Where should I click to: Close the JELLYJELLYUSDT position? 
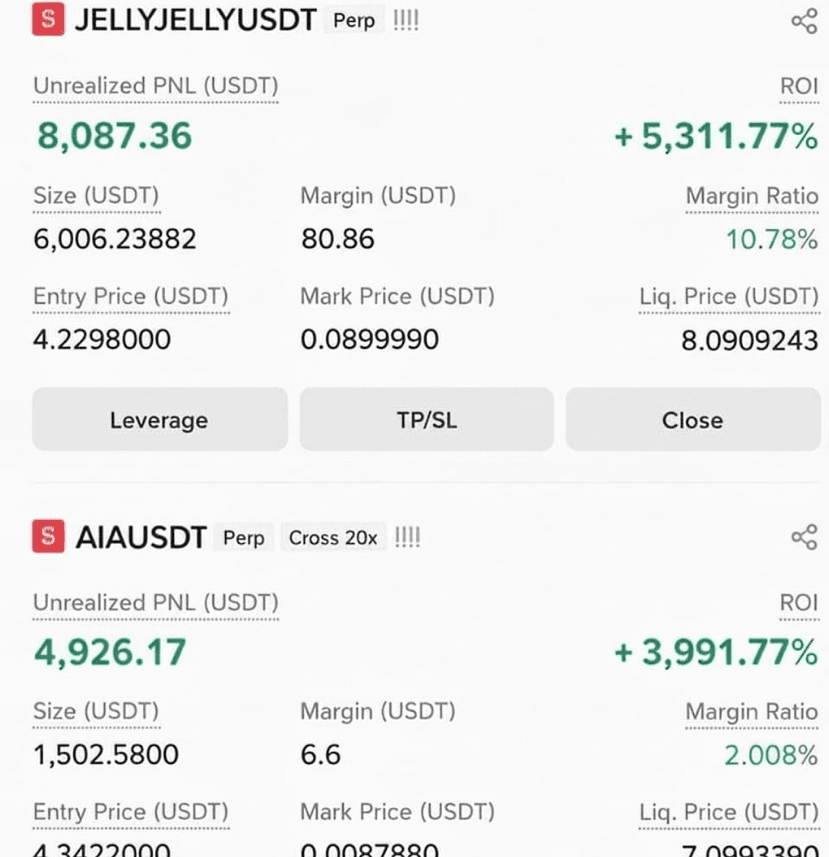693,420
